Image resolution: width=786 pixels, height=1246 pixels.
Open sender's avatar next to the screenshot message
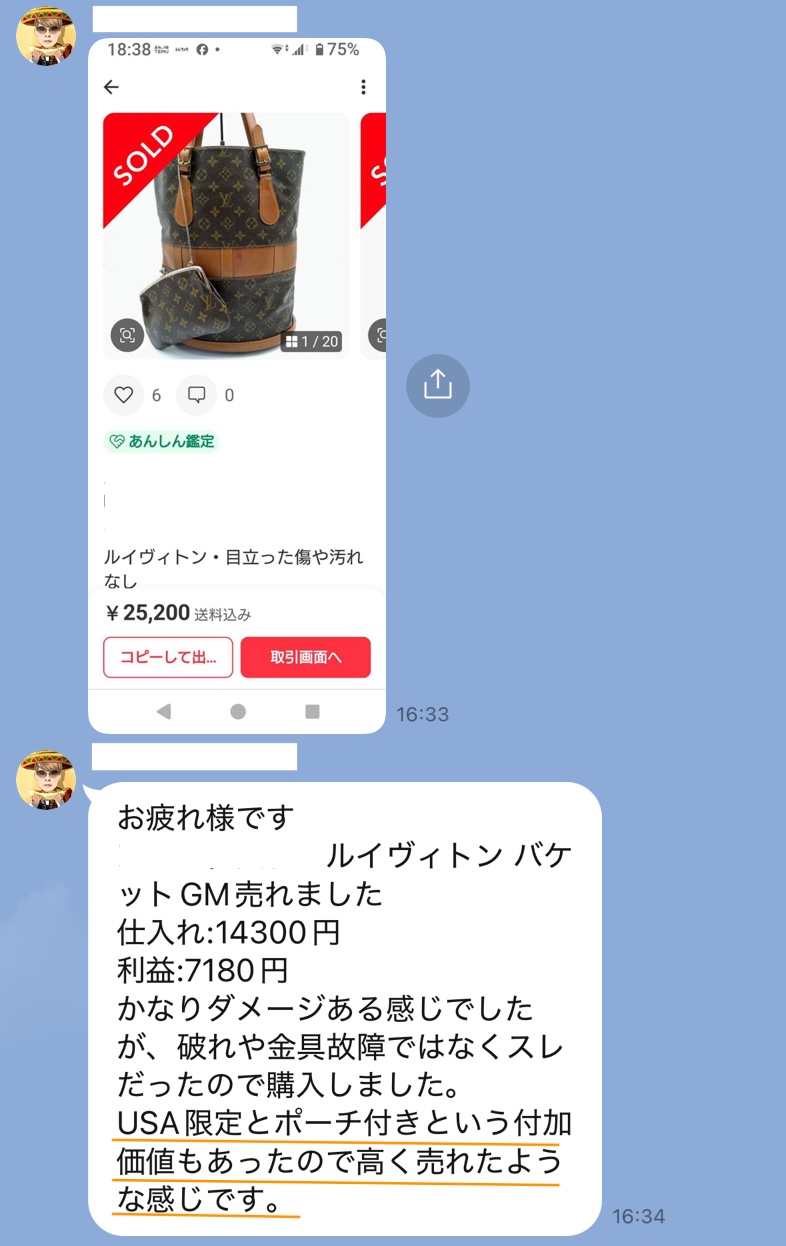click(46, 36)
